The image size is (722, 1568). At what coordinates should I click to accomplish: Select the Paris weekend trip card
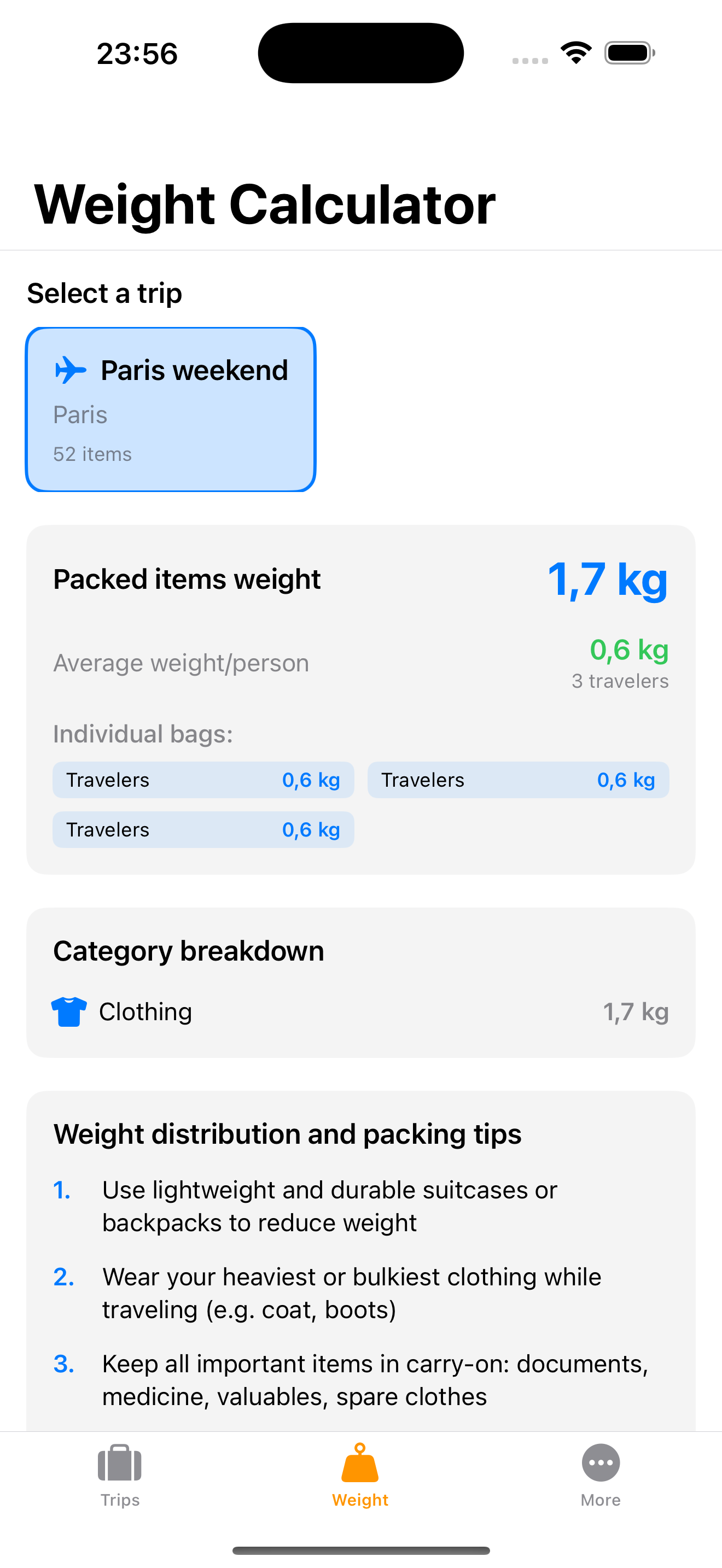click(x=171, y=409)
